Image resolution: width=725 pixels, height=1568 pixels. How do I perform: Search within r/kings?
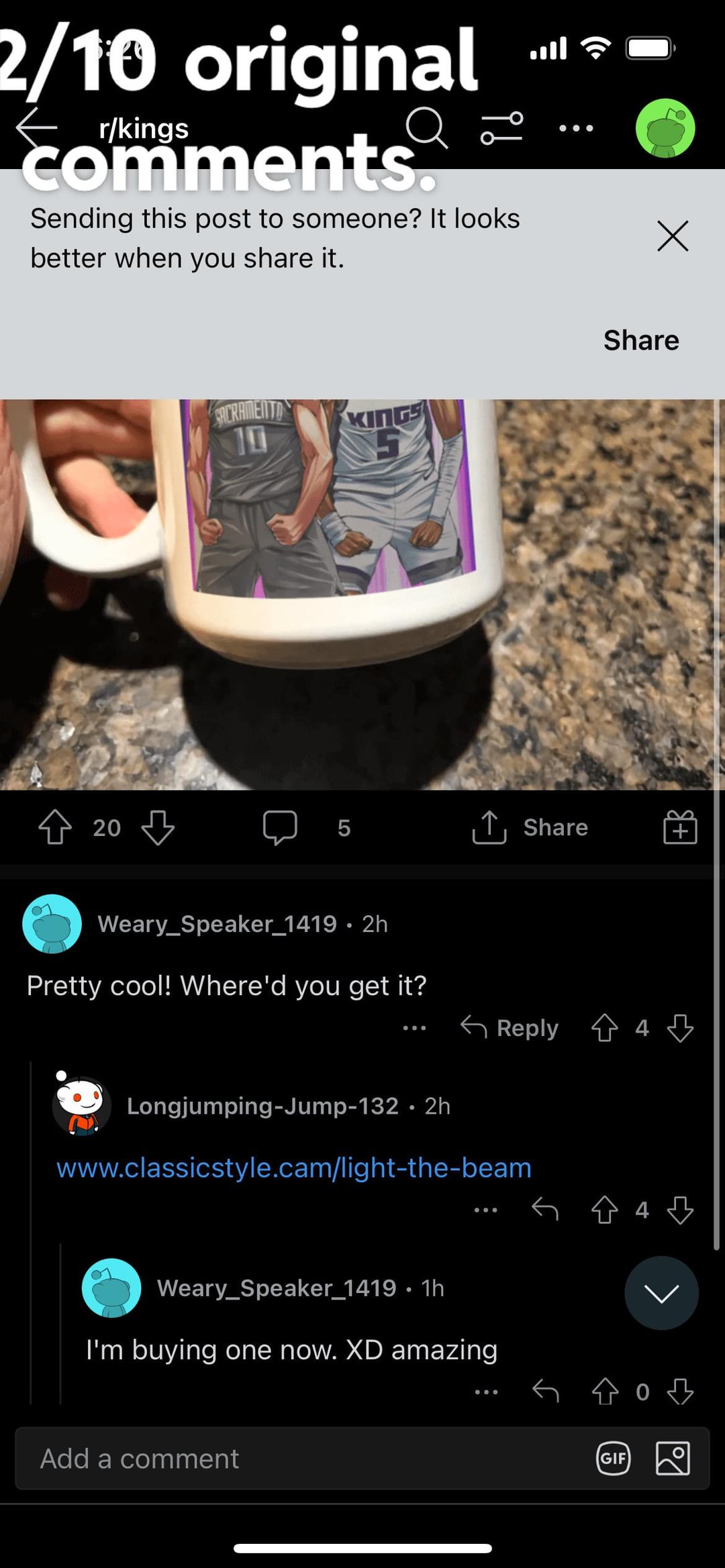pyautogui.click(x=426, y=127)
